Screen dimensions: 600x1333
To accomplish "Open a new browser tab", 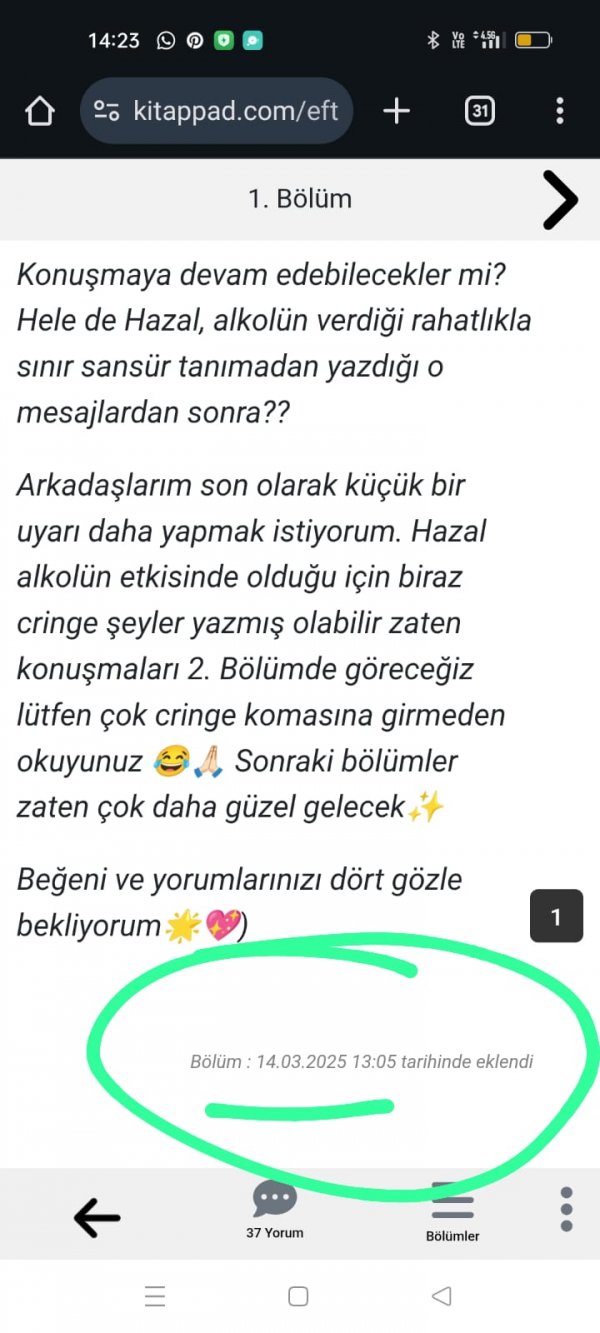I will pyautogui.click(x=396, y=111).
